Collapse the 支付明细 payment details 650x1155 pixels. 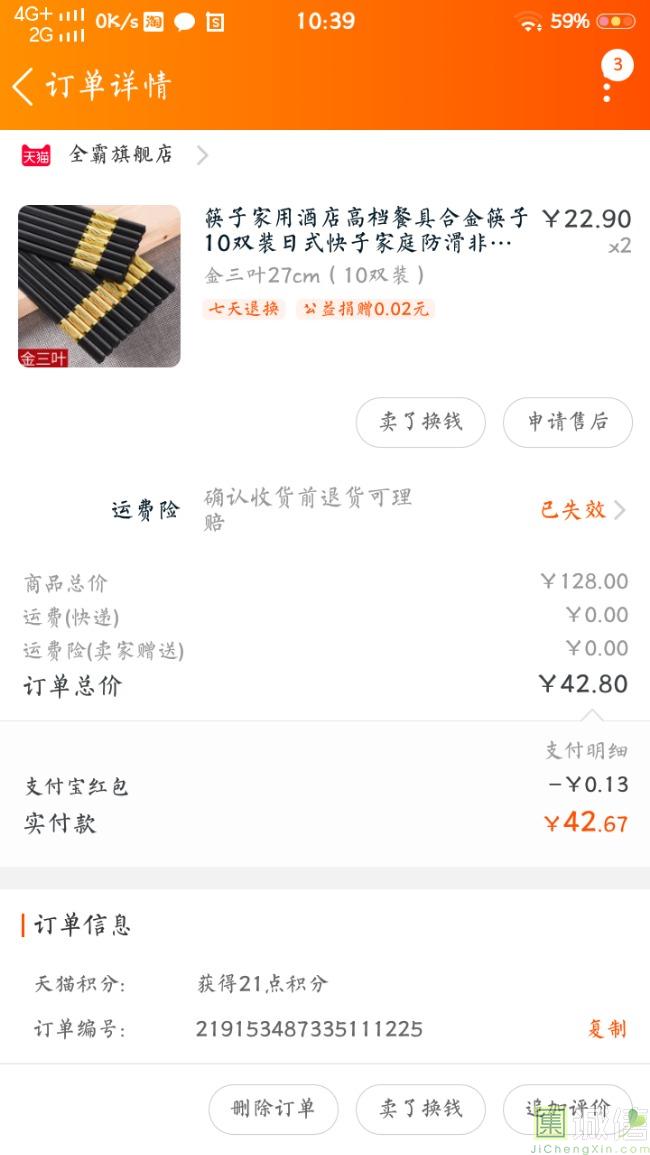tap(585, 750)
